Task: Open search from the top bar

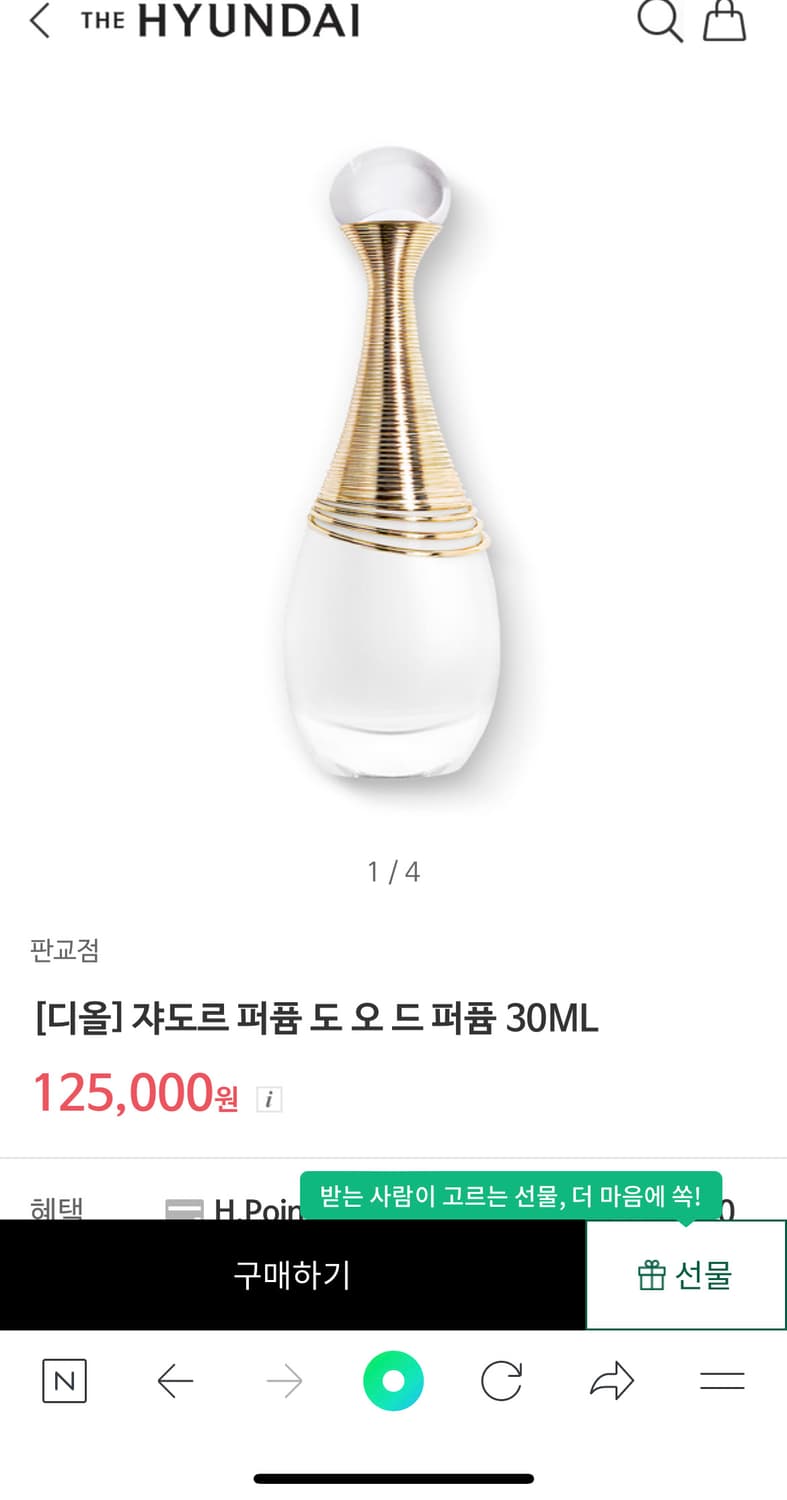Action: coord(660,22)
